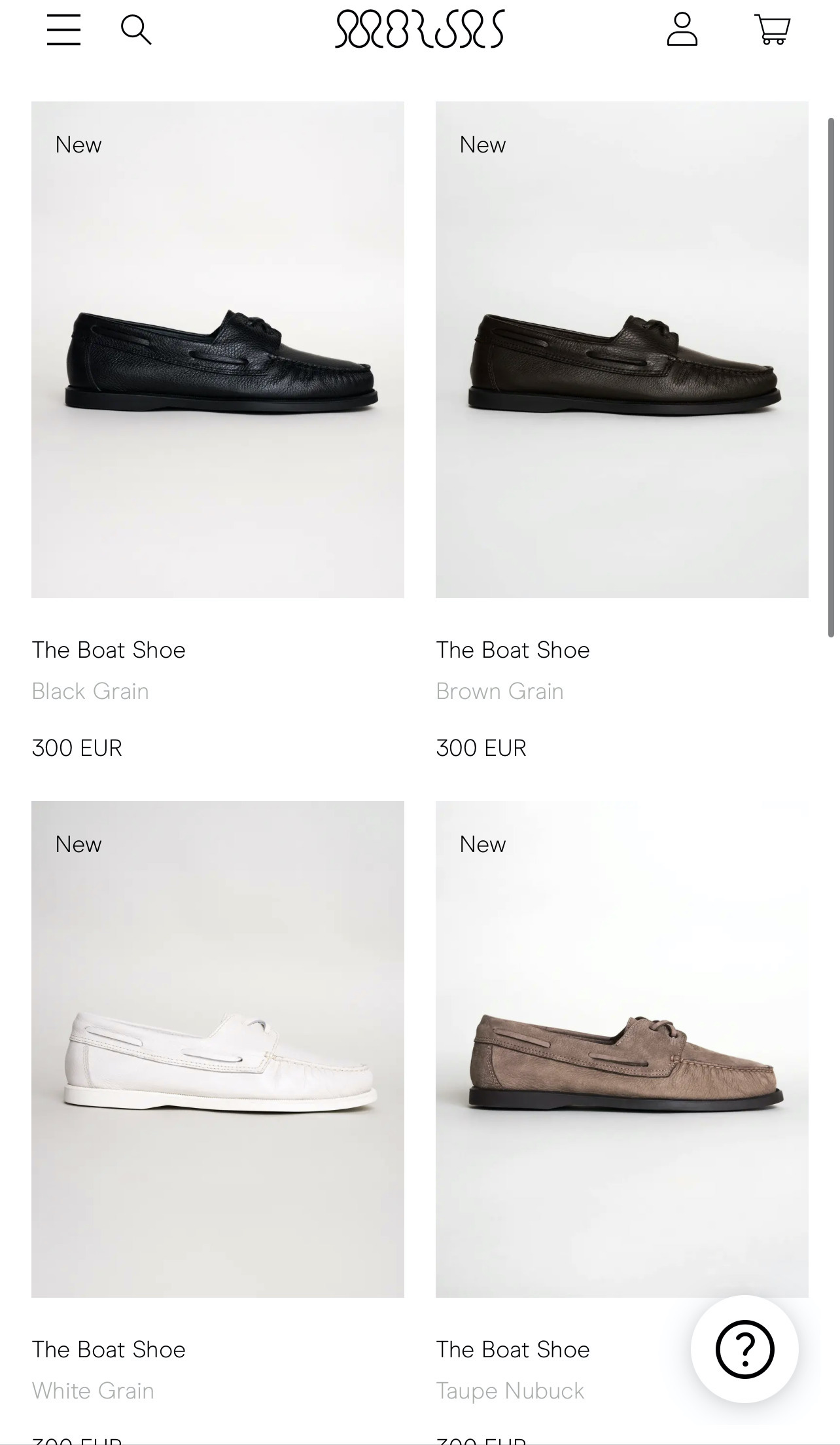Open the hamburger menu
This screenshot has width=840, height=1445.
click(x=63, y=30)
